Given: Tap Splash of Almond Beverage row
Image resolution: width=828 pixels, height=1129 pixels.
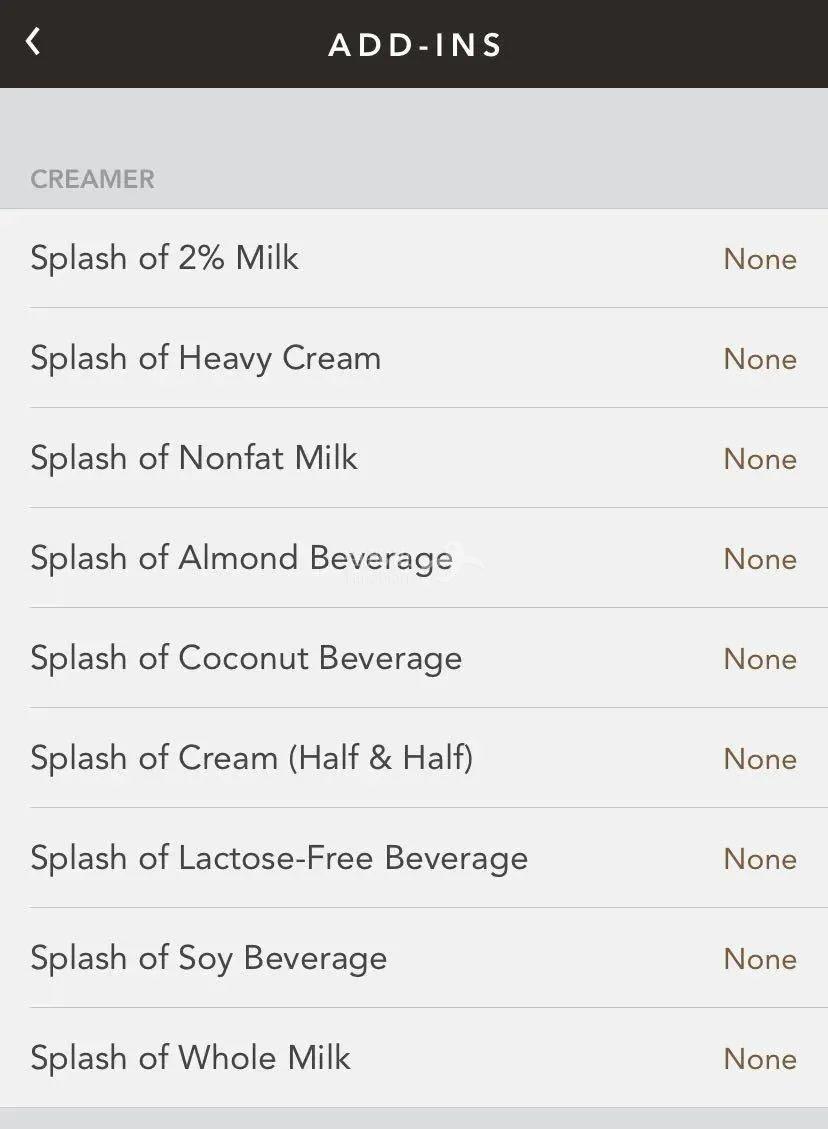Looking at the screenshot, I should [413, 558].
